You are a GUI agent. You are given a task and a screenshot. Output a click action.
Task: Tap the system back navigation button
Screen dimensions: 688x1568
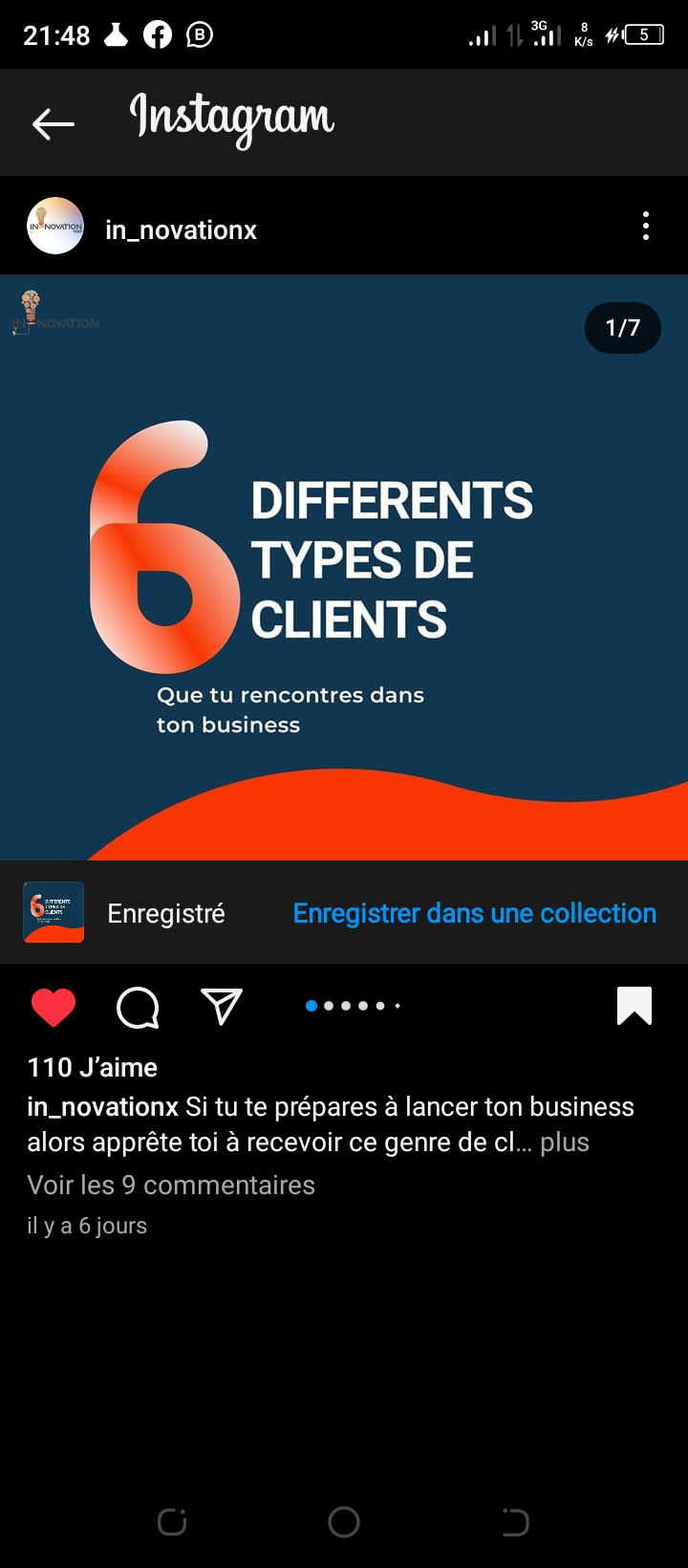point(515,1522)
